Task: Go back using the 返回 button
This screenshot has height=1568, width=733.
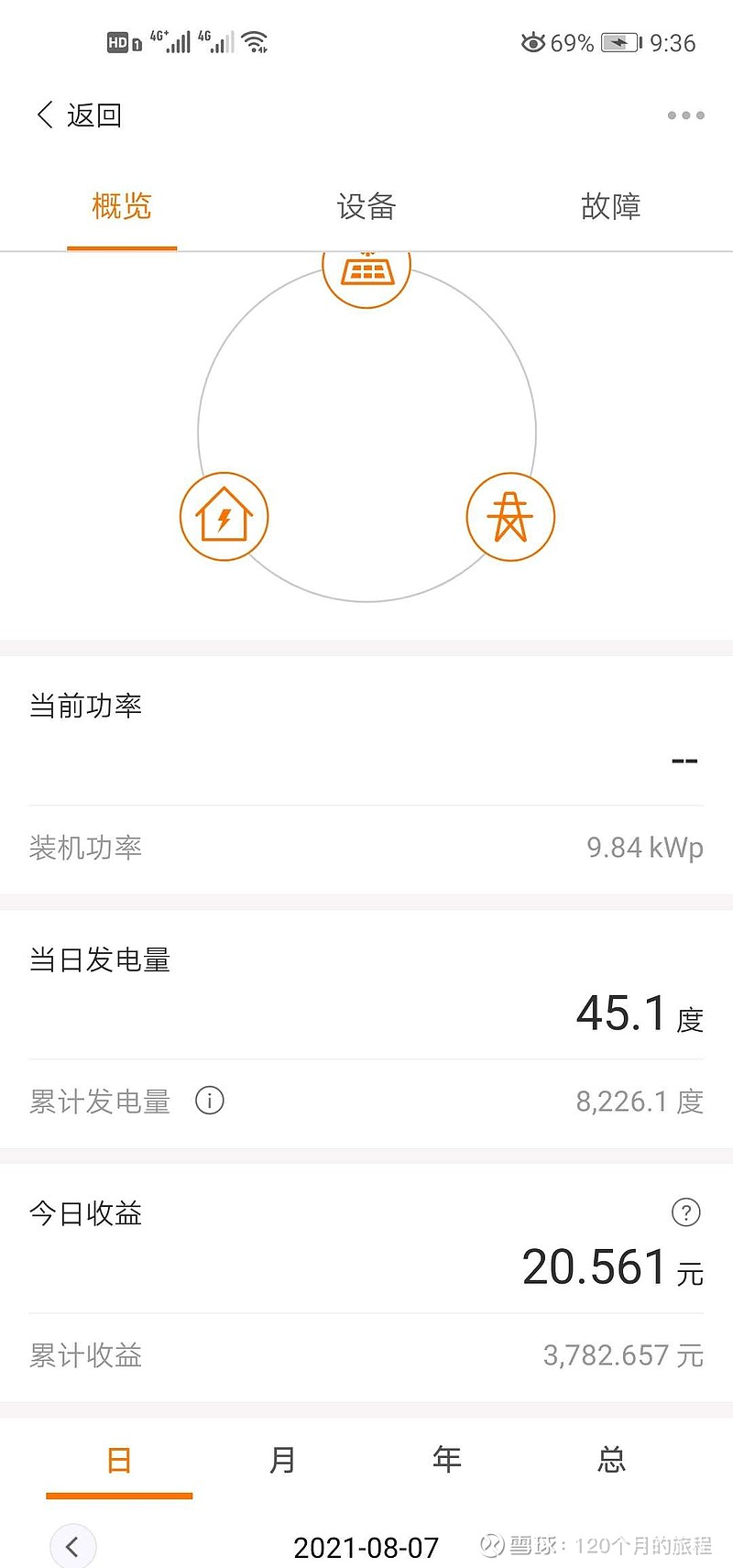Action: point(79,115)
